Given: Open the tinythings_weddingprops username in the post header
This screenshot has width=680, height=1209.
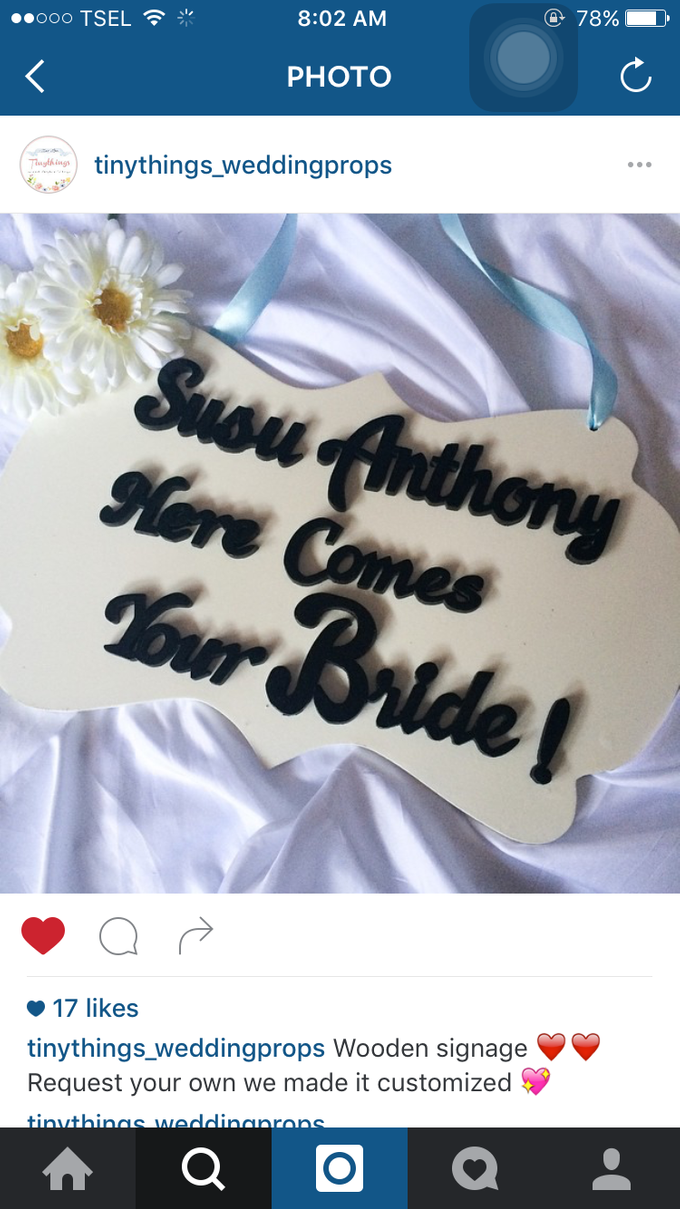Looking at the screenshot, I should pos(243,165).
